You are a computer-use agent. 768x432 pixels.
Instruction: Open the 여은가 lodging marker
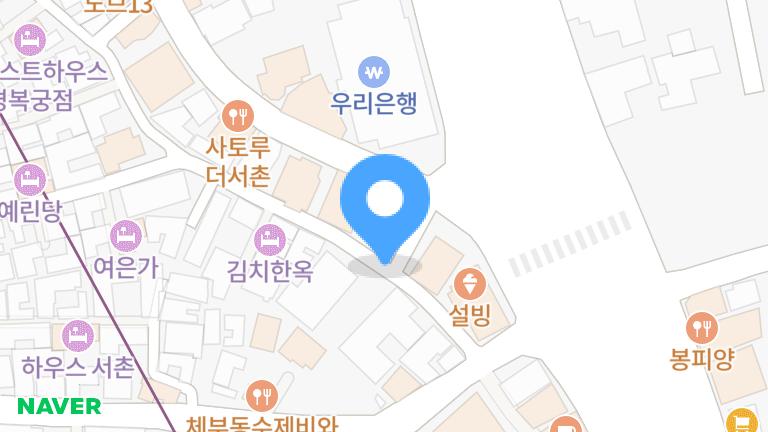coord(126,237)
